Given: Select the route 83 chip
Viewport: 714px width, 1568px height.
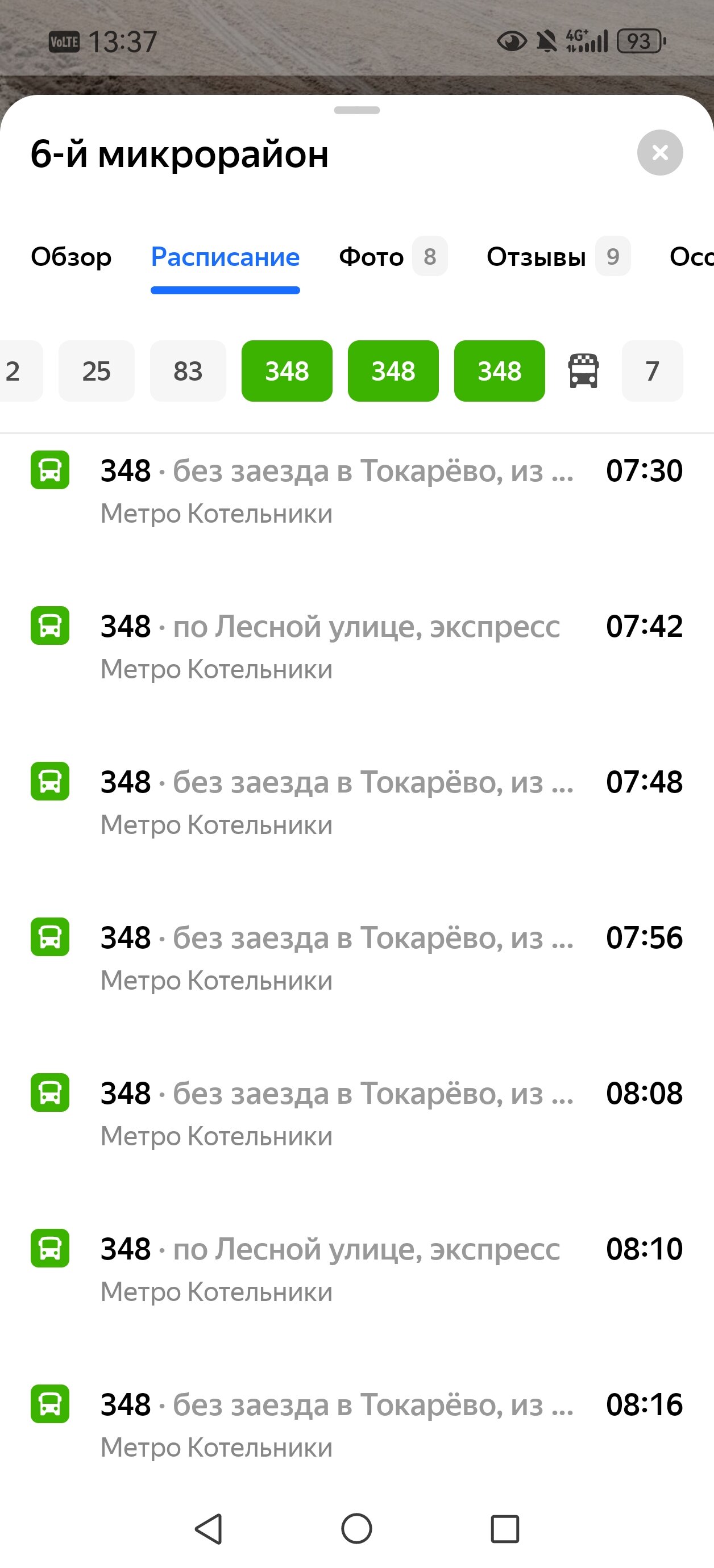Looking at the screenshot, I should 188,370.
